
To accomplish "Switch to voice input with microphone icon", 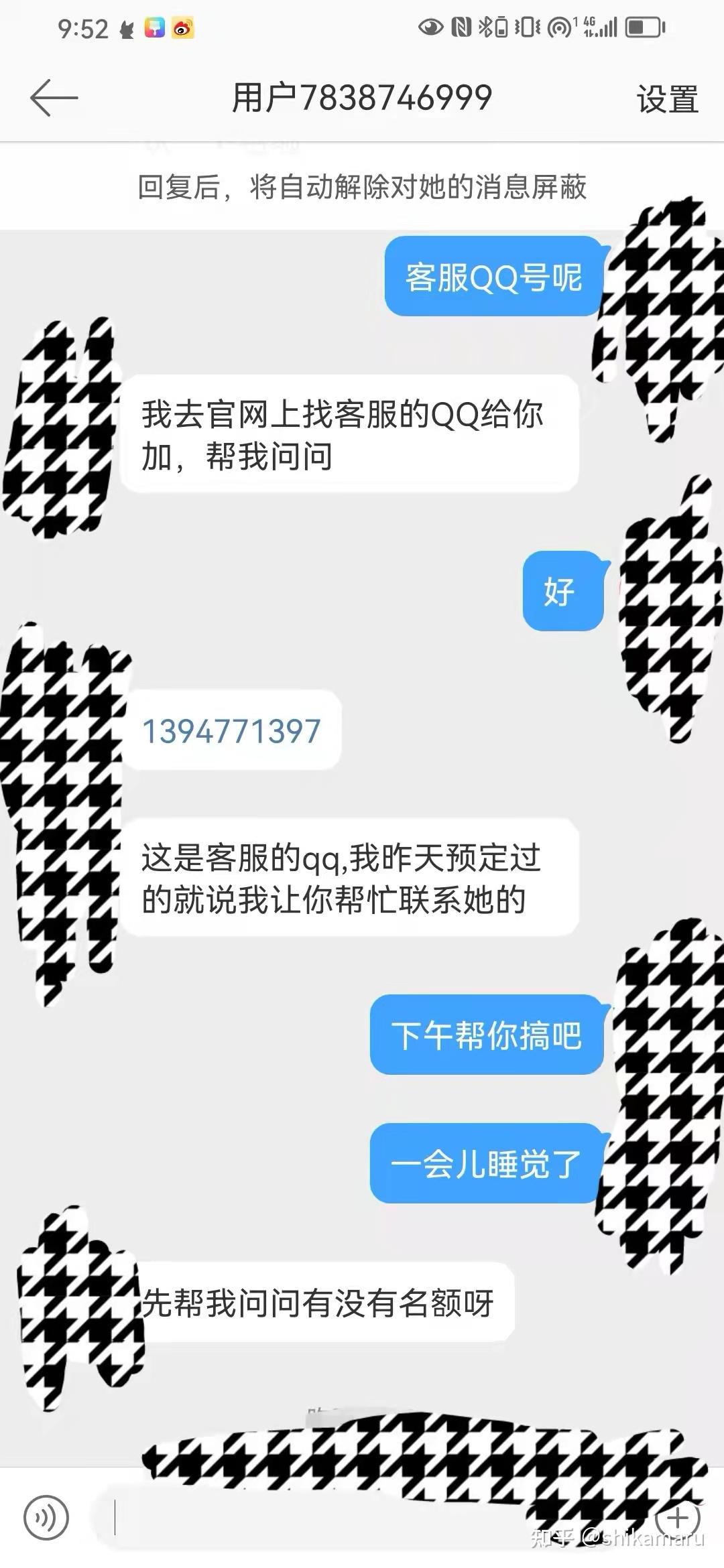I will (x=46, y=1517).
